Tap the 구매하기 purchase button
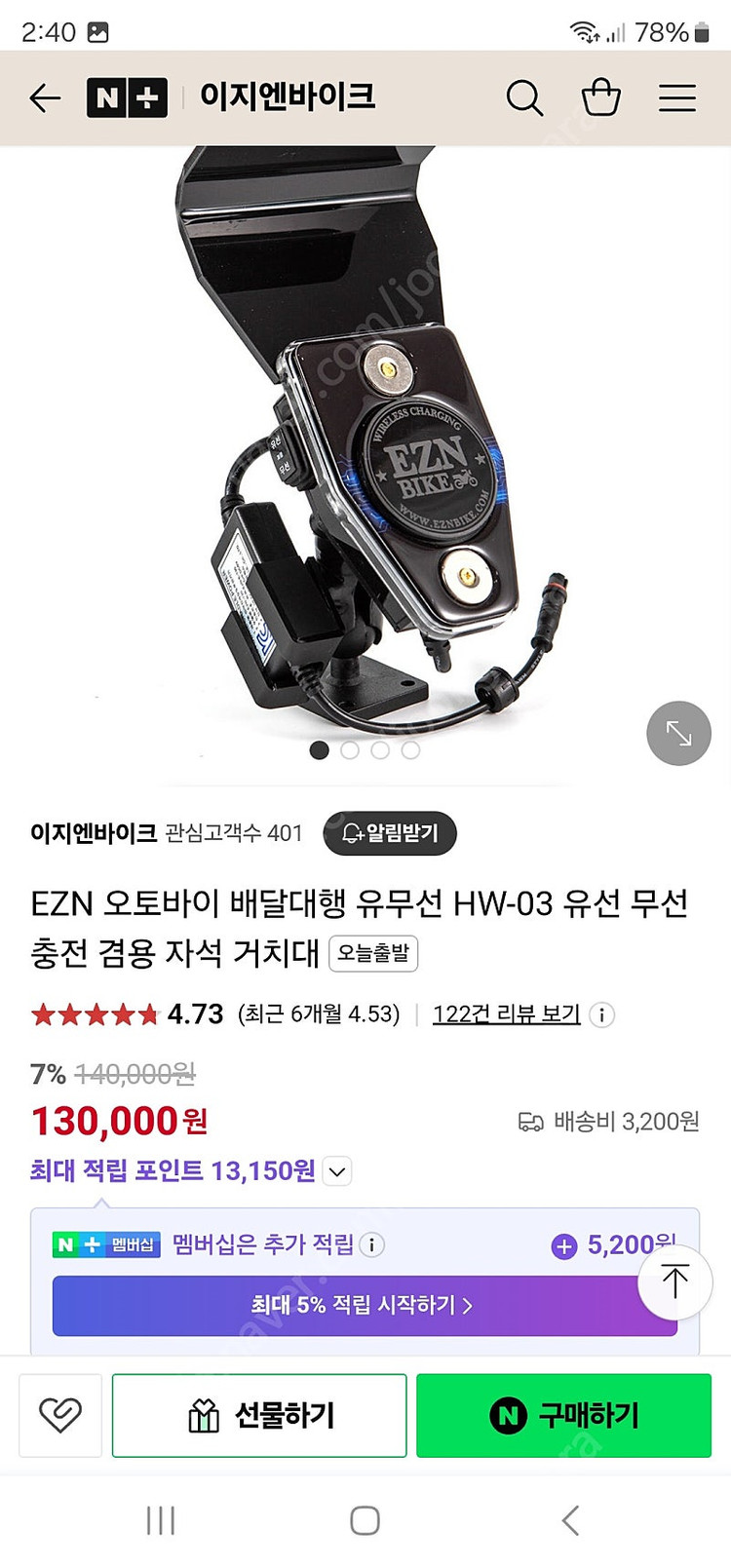 (563, 1415)
